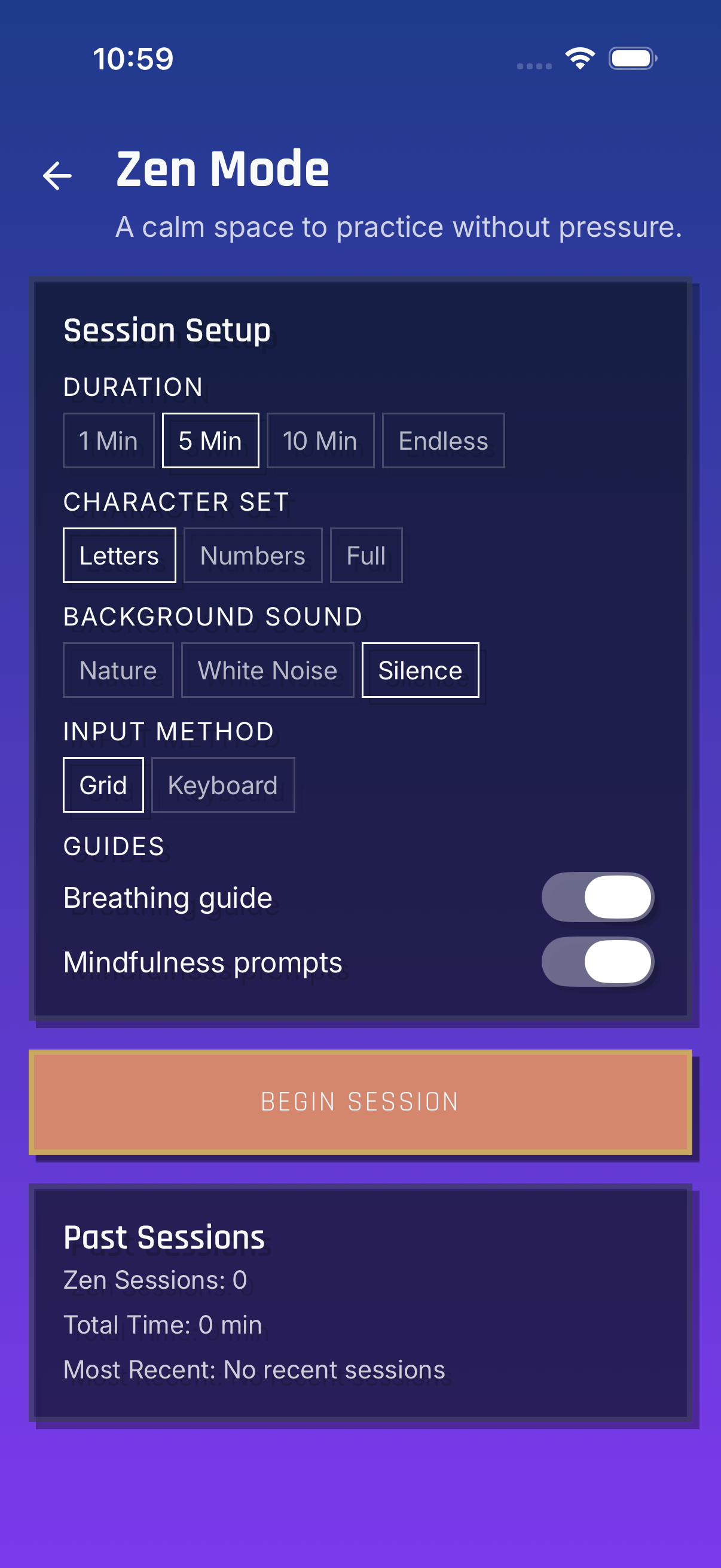Choose Nature as background sound

click(118, 670)
